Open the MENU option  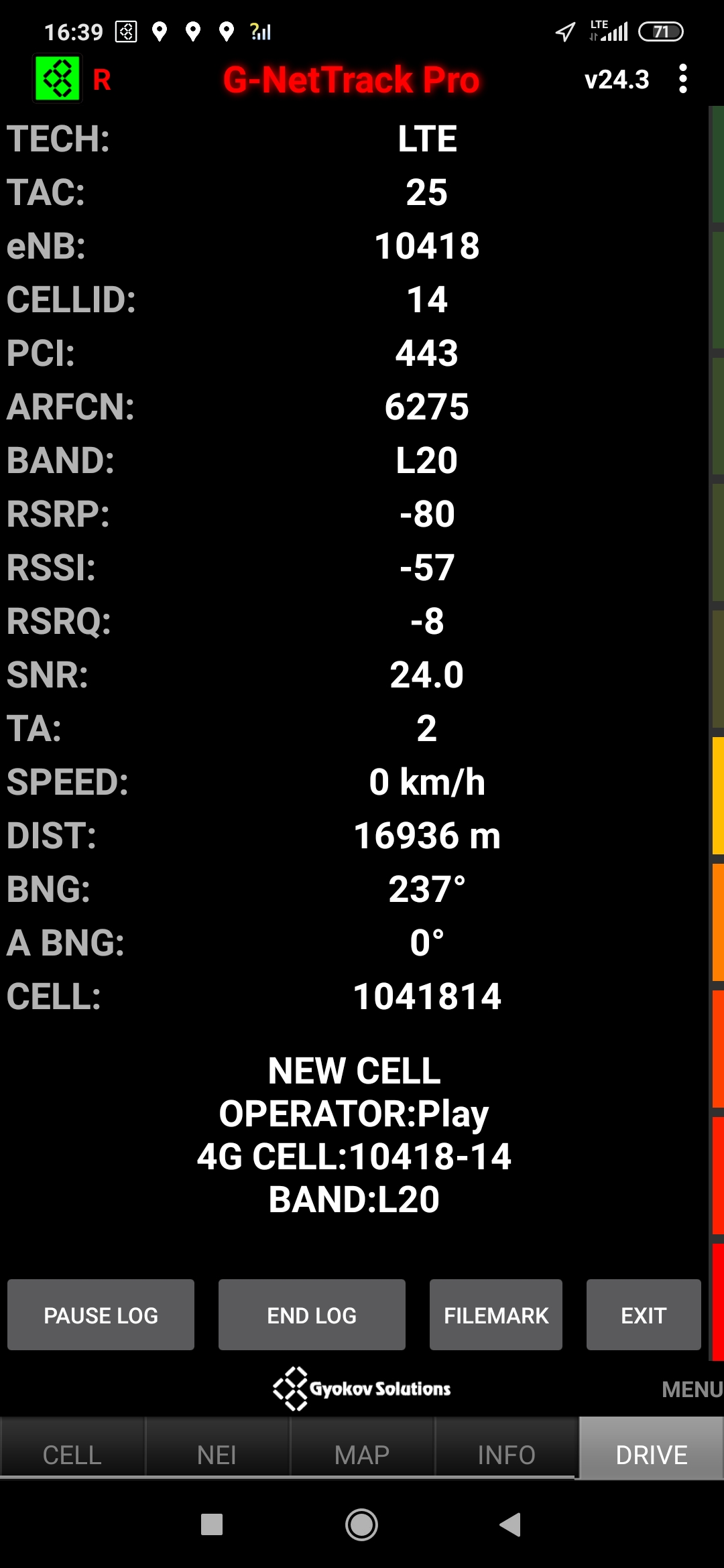click(692, 1389)
